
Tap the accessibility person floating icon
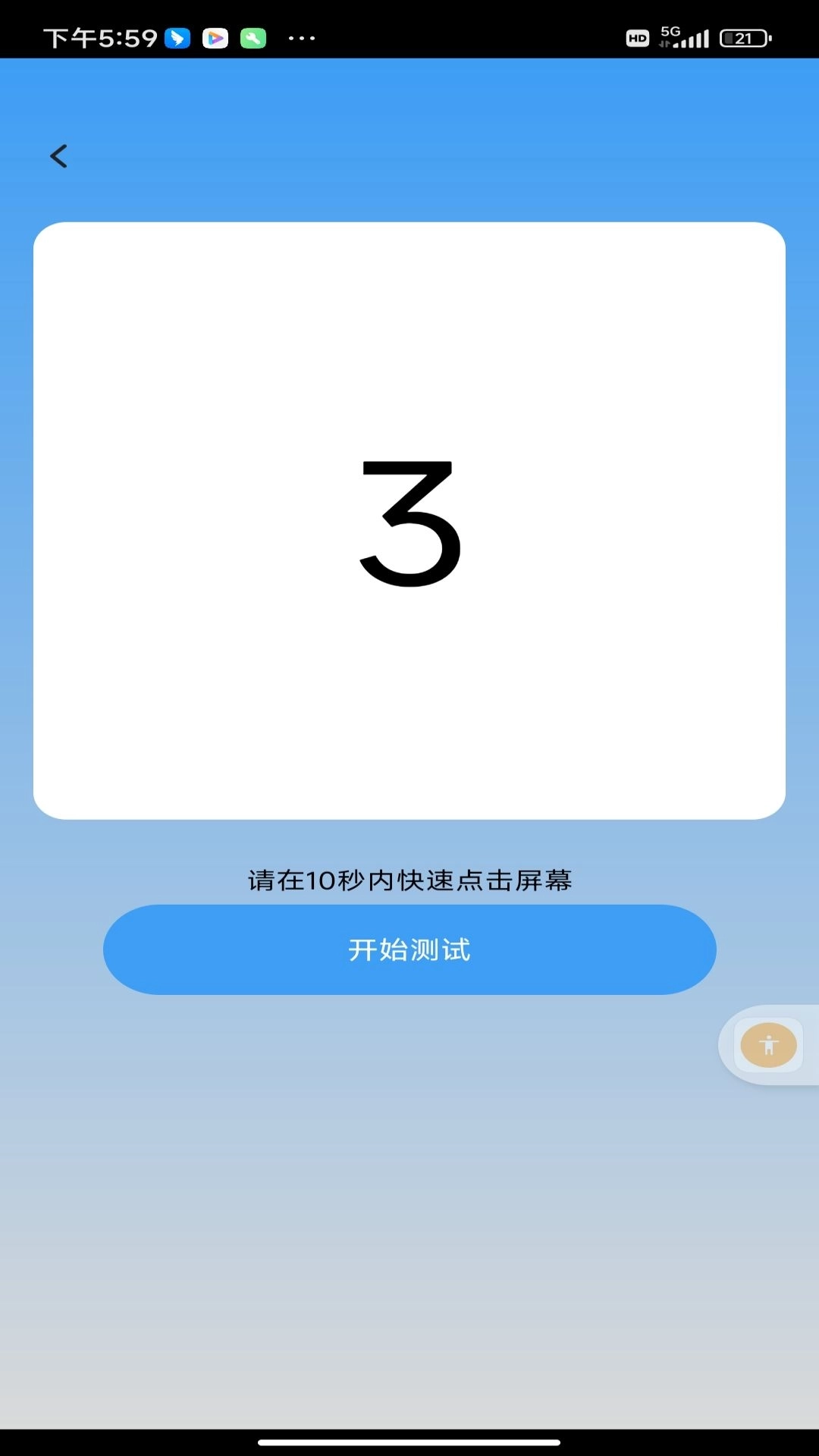coord(768,1044)
